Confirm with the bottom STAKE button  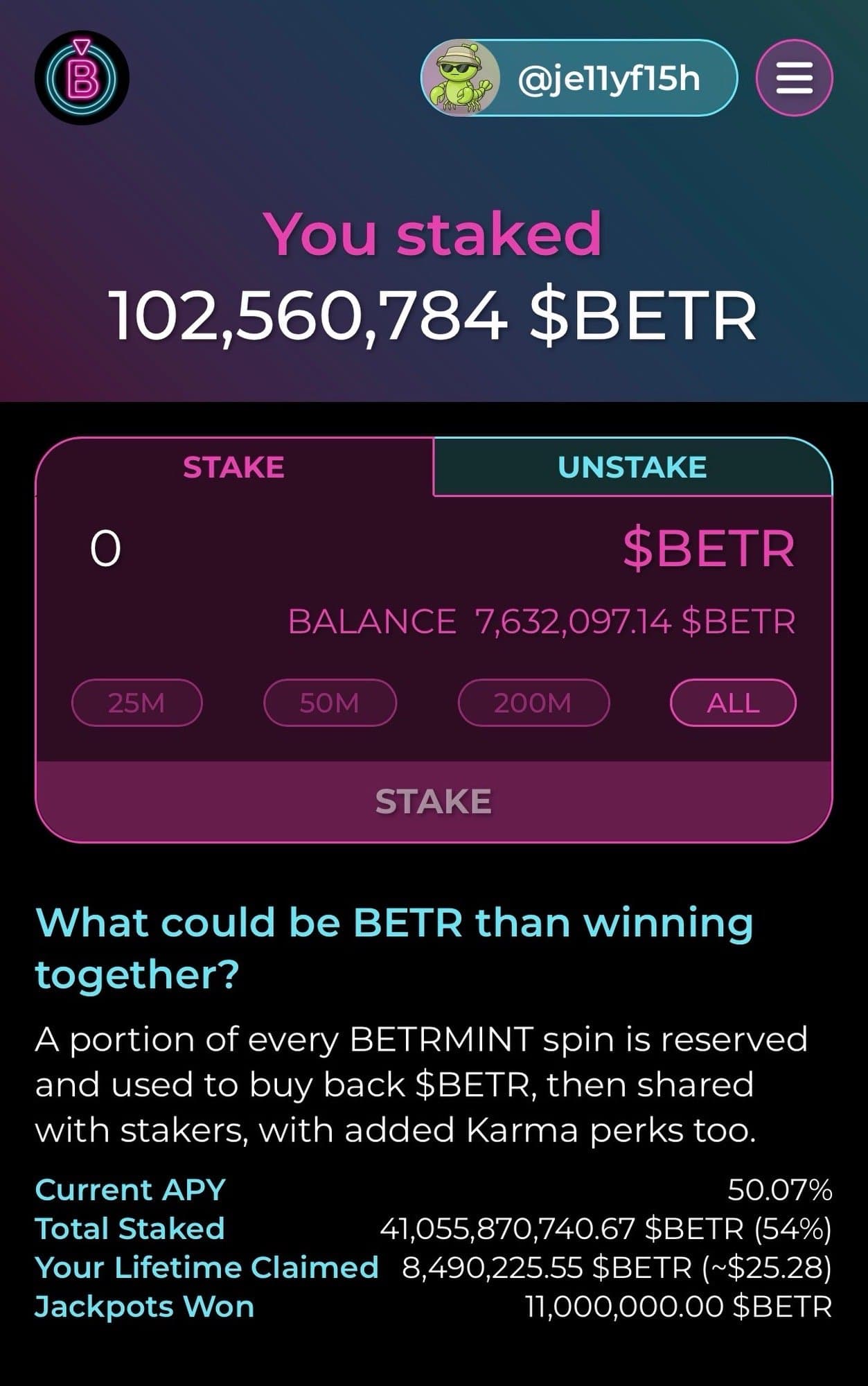coord(434,802)
